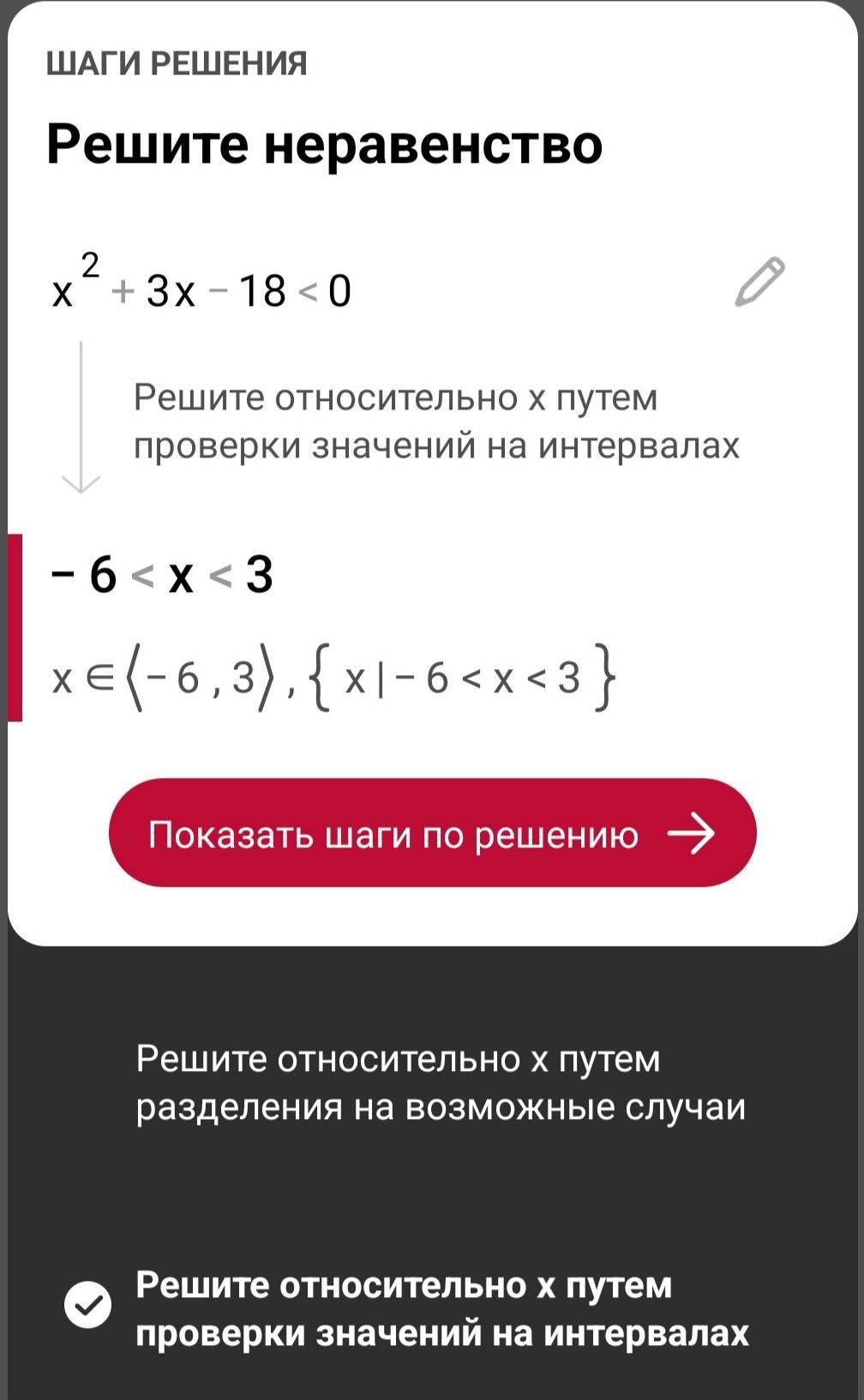864x1400 pixels.
Task: Choose the "проверки значений на интервалах" method
Action: point(442,1308)
